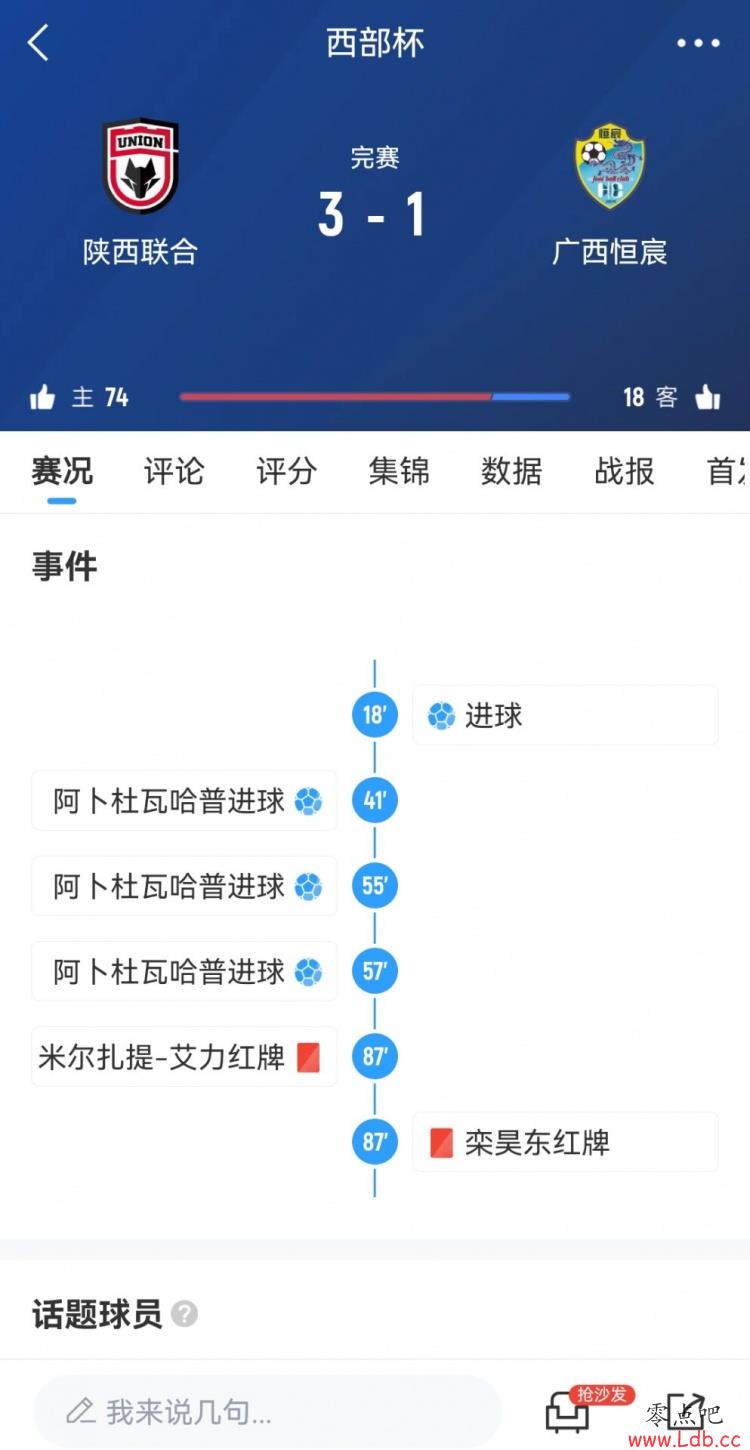Give a thumbs up to the away team

707,398
